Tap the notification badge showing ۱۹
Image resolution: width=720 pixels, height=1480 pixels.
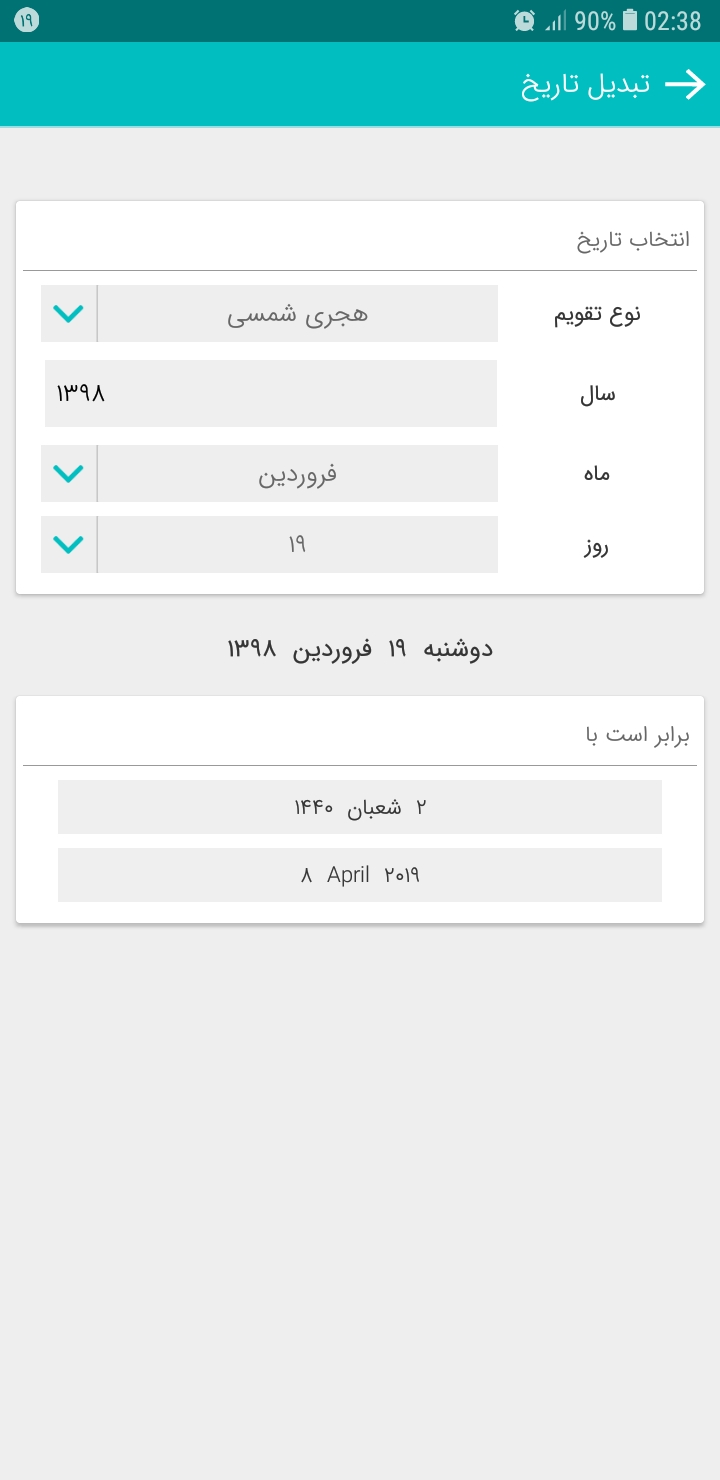(26, 18)
